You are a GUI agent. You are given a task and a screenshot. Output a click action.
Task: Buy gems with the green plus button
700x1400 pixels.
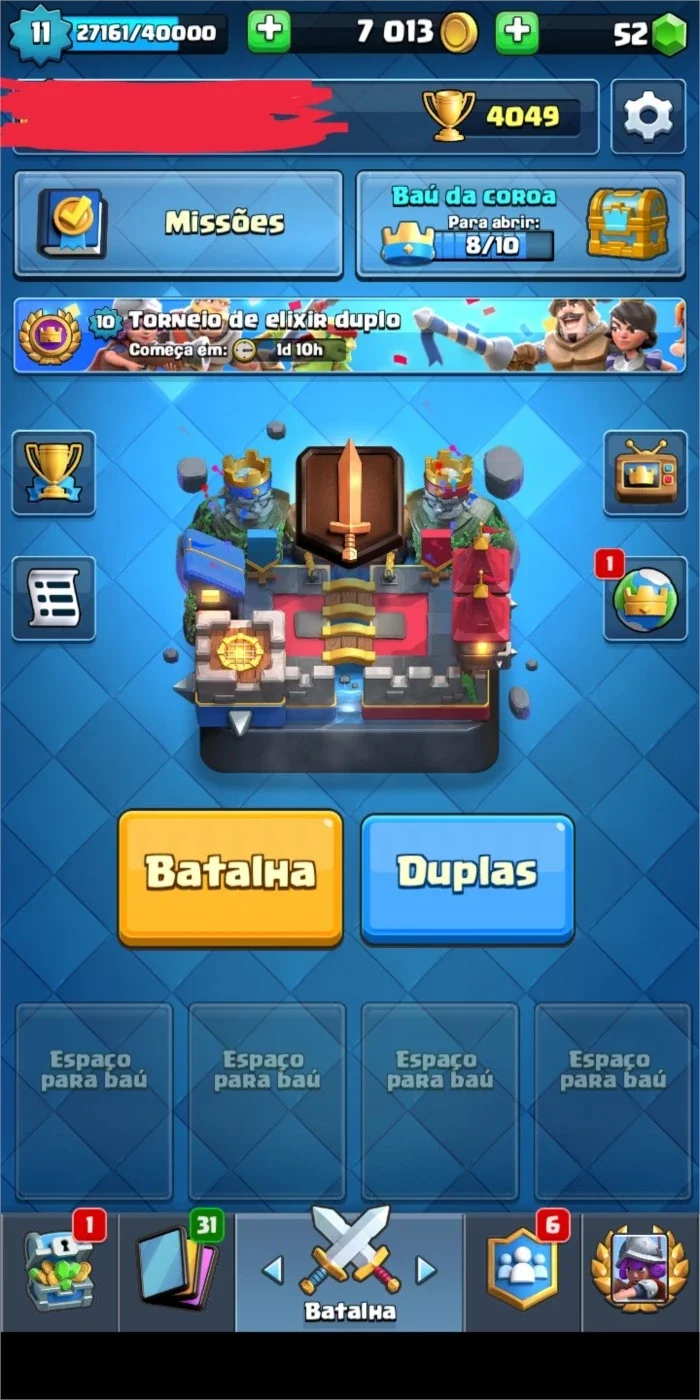517,32
